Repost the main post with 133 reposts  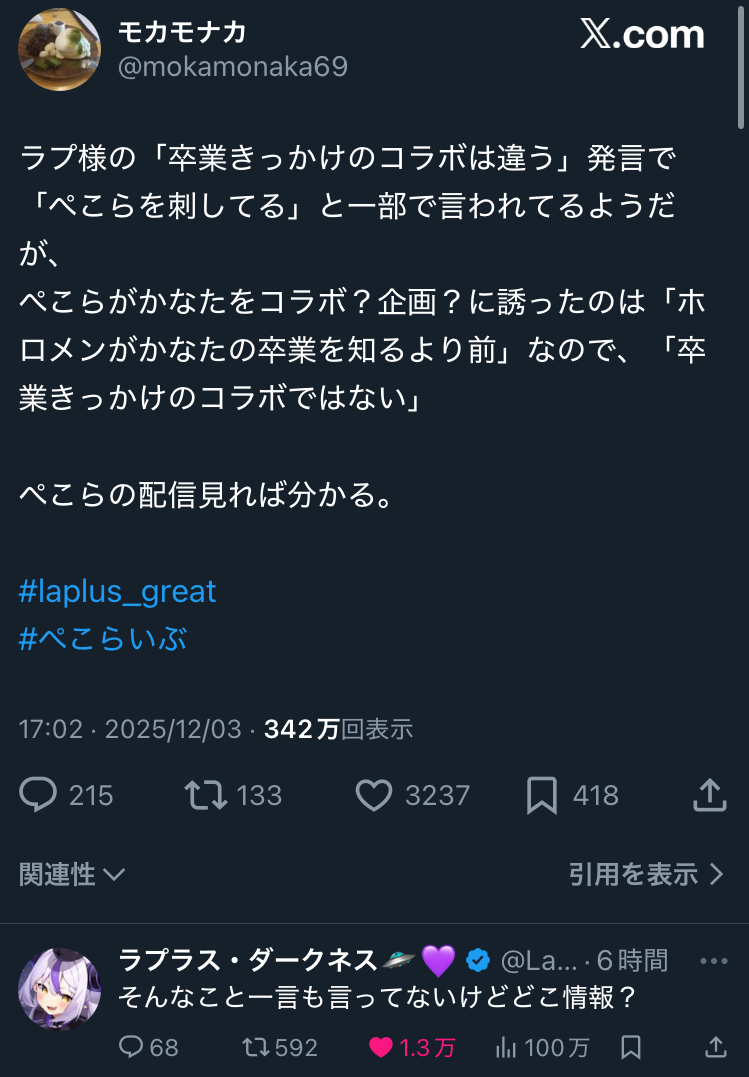coord(206,795)
